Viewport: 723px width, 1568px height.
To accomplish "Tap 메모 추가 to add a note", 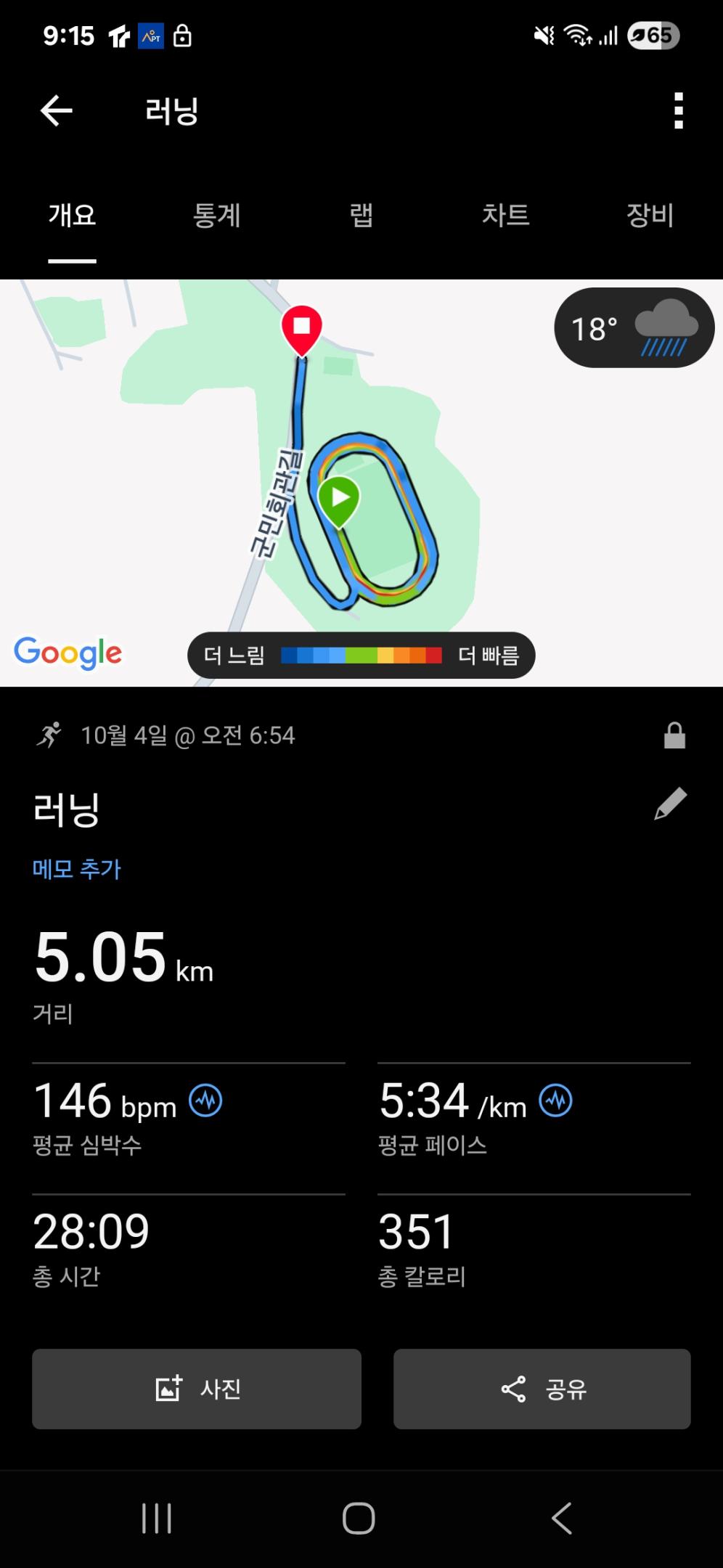I will point(77,869).
